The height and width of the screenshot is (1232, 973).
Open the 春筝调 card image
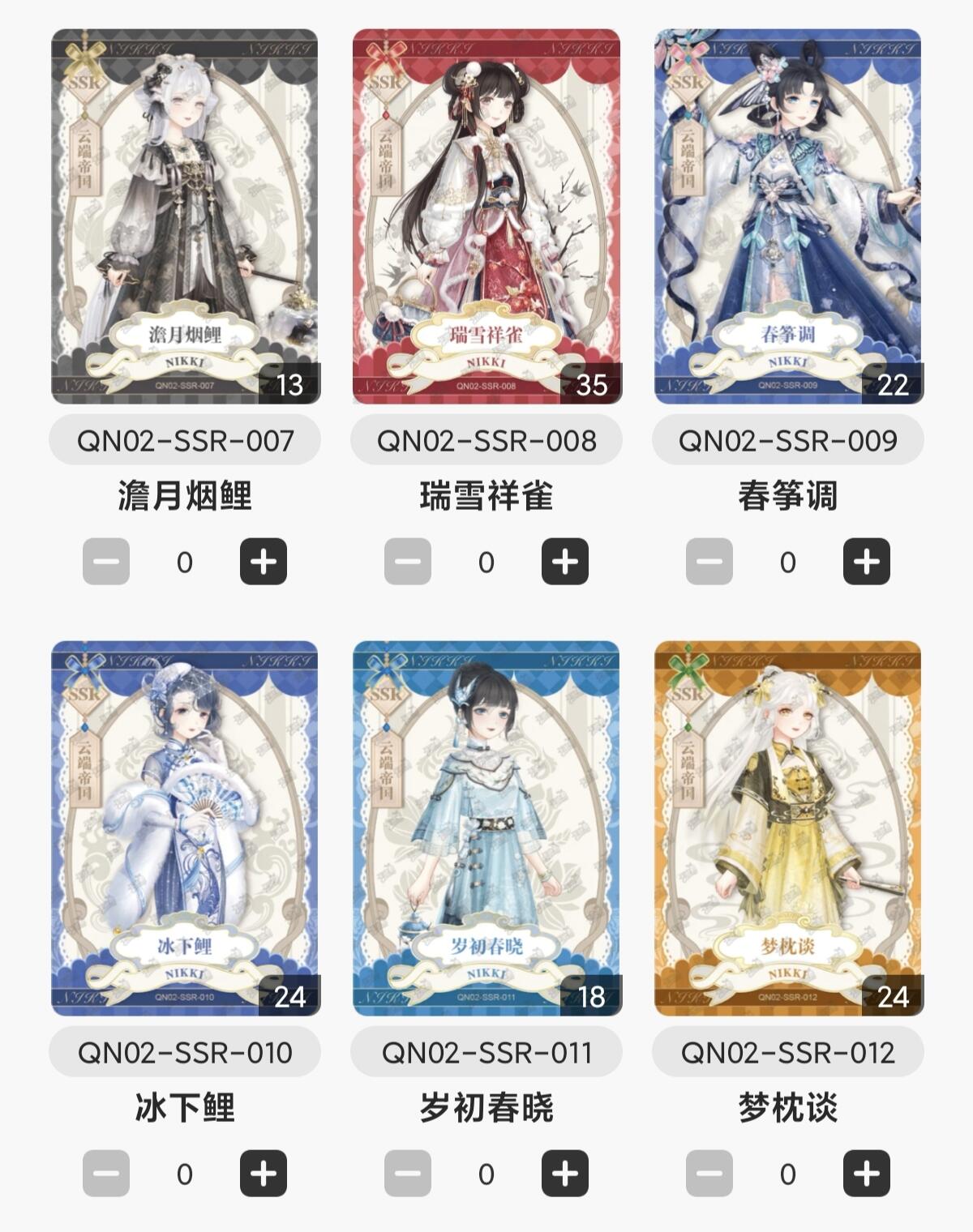coord(788,216)
